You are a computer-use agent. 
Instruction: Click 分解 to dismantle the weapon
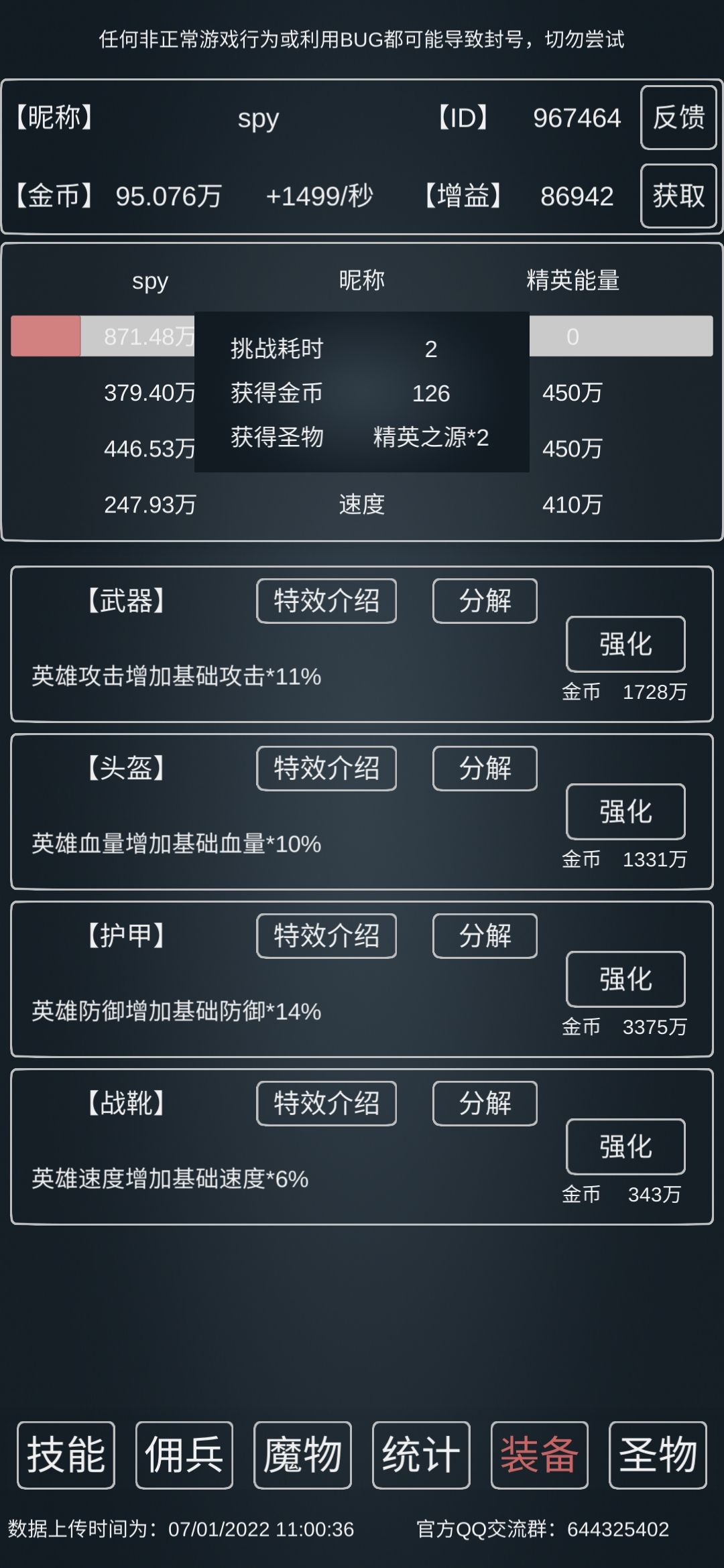point(484,601)
